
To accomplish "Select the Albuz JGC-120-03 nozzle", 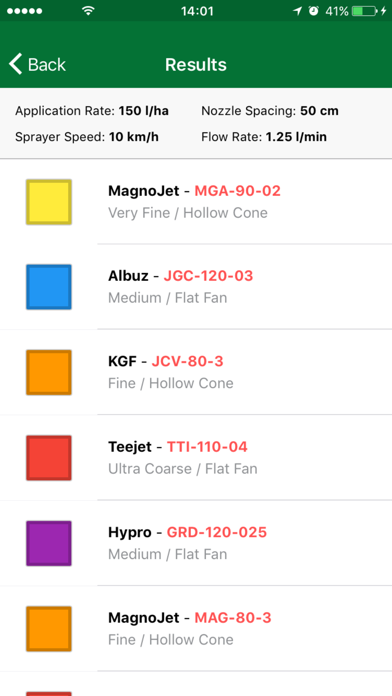I will (x=196, y=287).
